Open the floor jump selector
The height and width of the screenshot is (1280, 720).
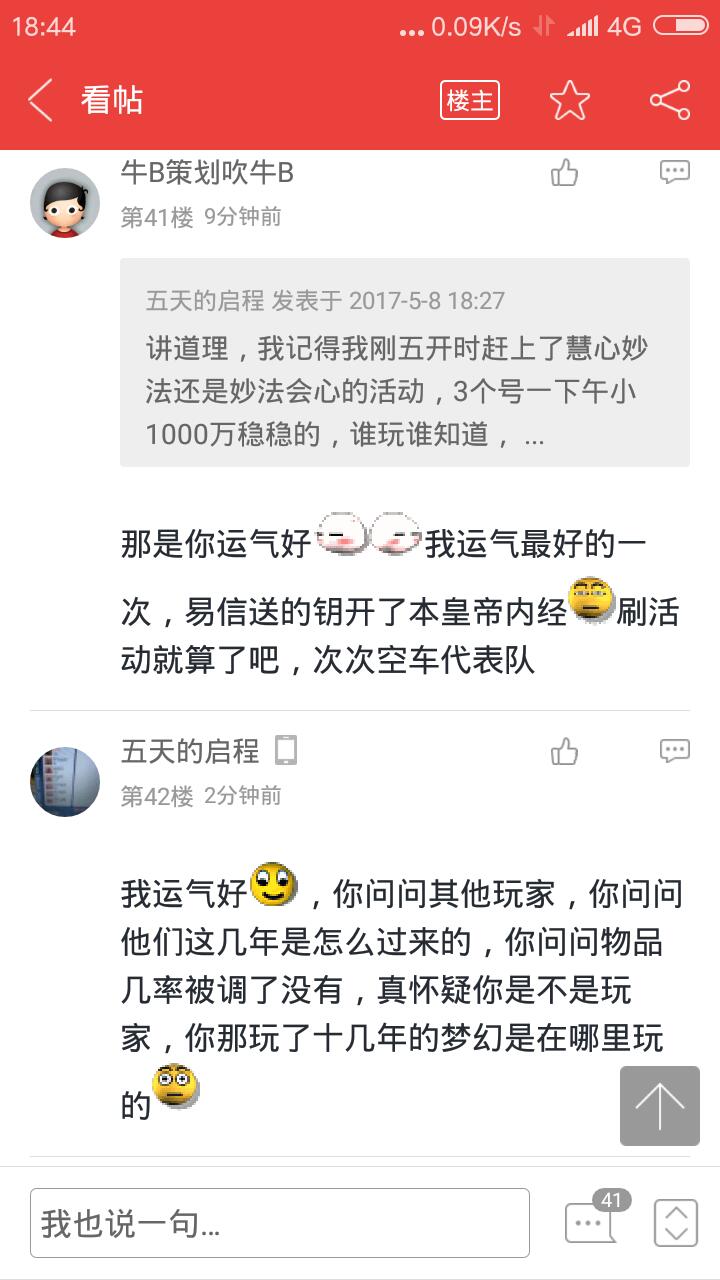[676, 1222]
